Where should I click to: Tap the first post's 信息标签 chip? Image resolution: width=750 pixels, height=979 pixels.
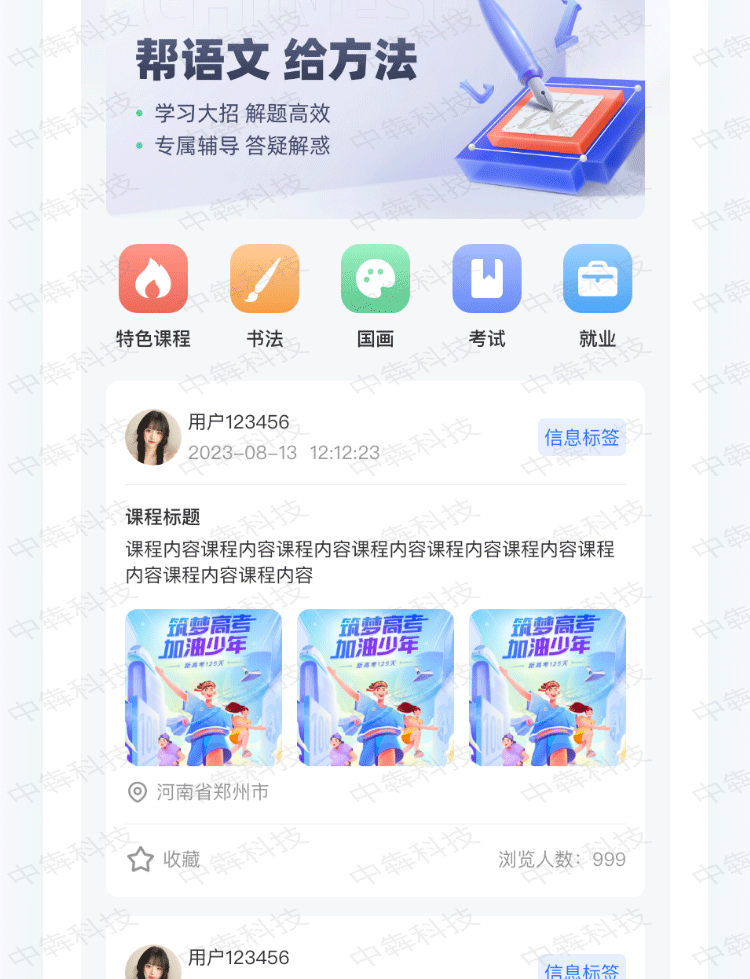pyautogui.click(x=581, y=437)
